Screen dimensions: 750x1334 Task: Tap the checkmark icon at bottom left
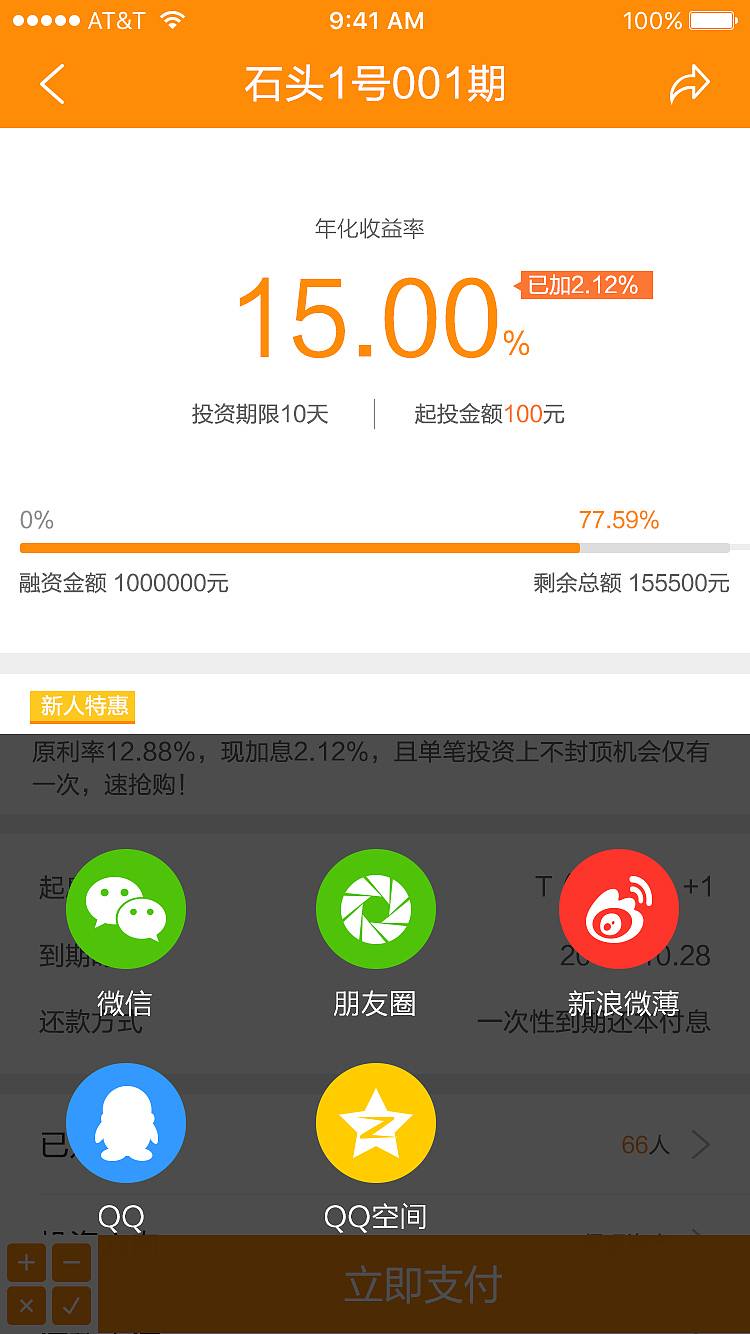click(x=71, y=1306)
